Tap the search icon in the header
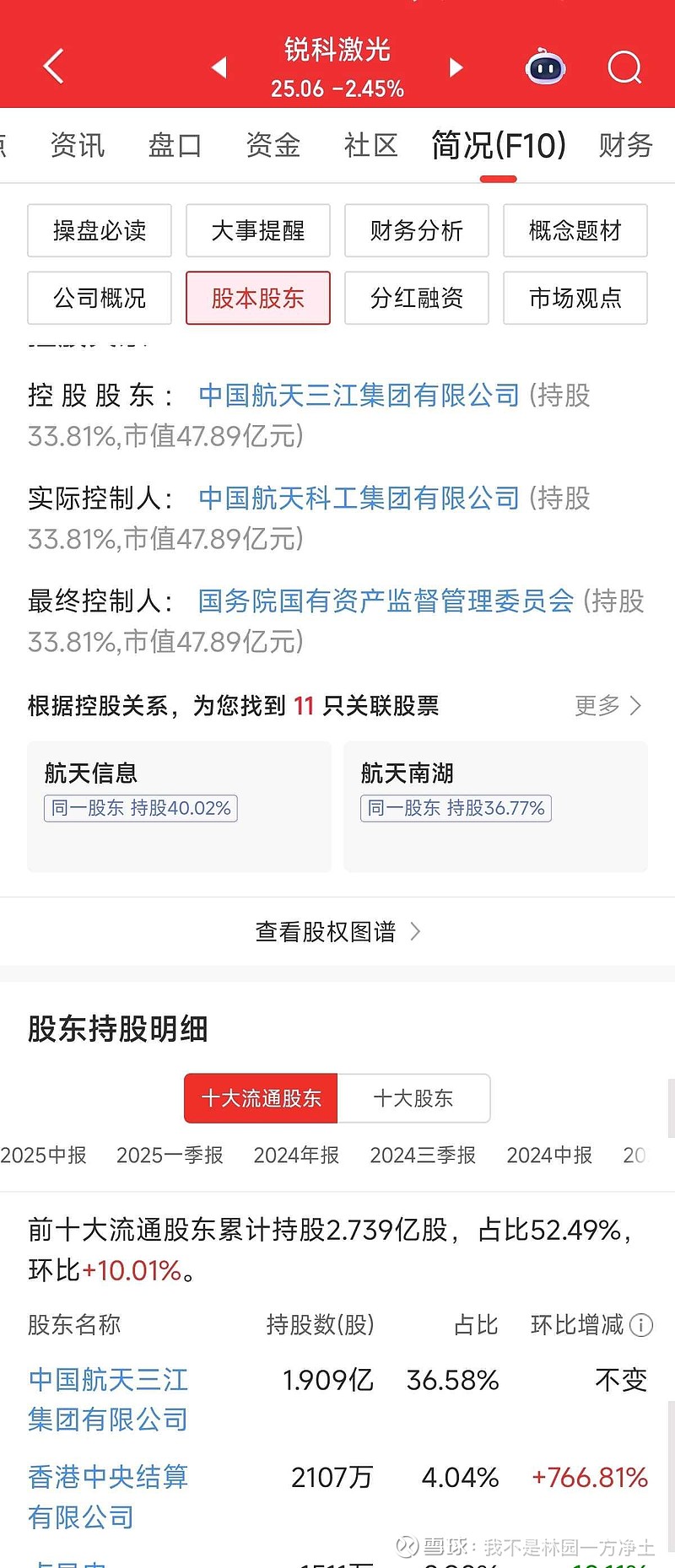Viewport: 675px width, 1568px height. click(624, 67)
